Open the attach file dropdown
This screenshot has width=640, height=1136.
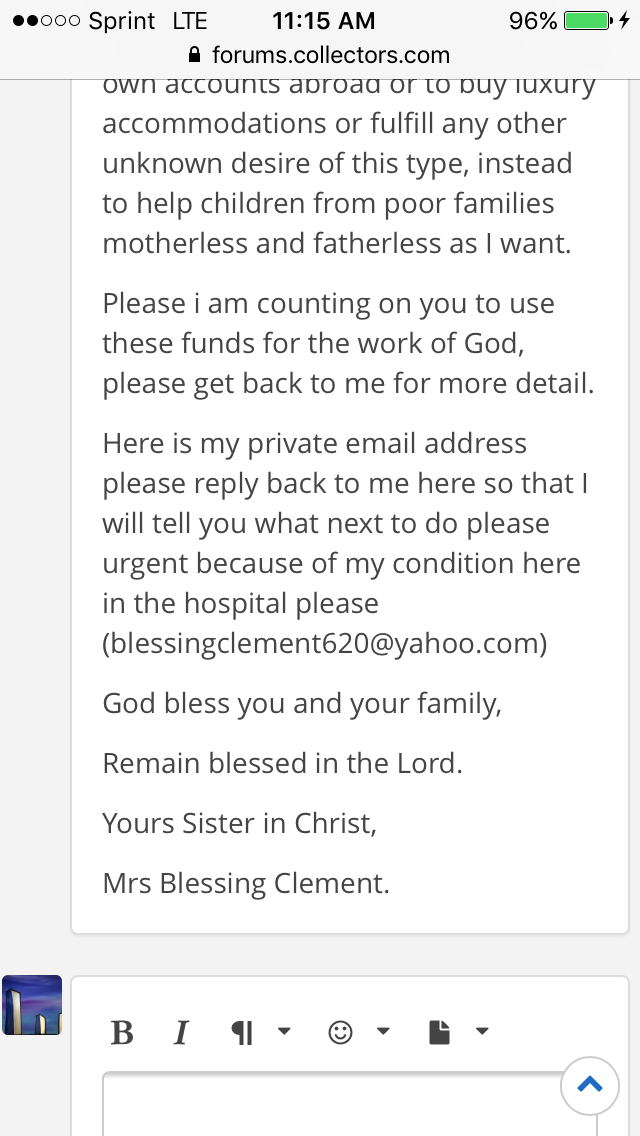coord(458,1032)
